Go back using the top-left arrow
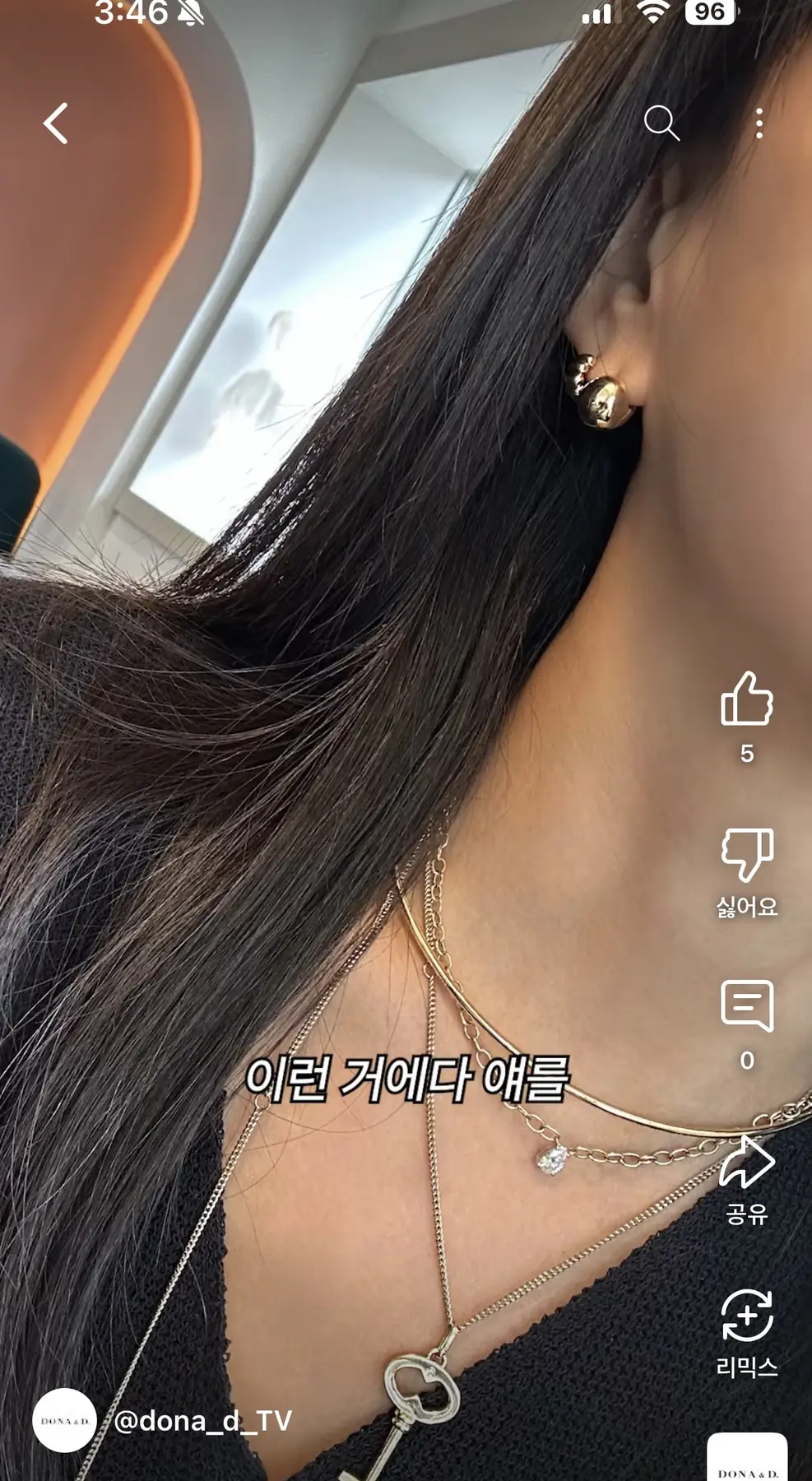The image size is (812, 1481). [x=56, y=124]
